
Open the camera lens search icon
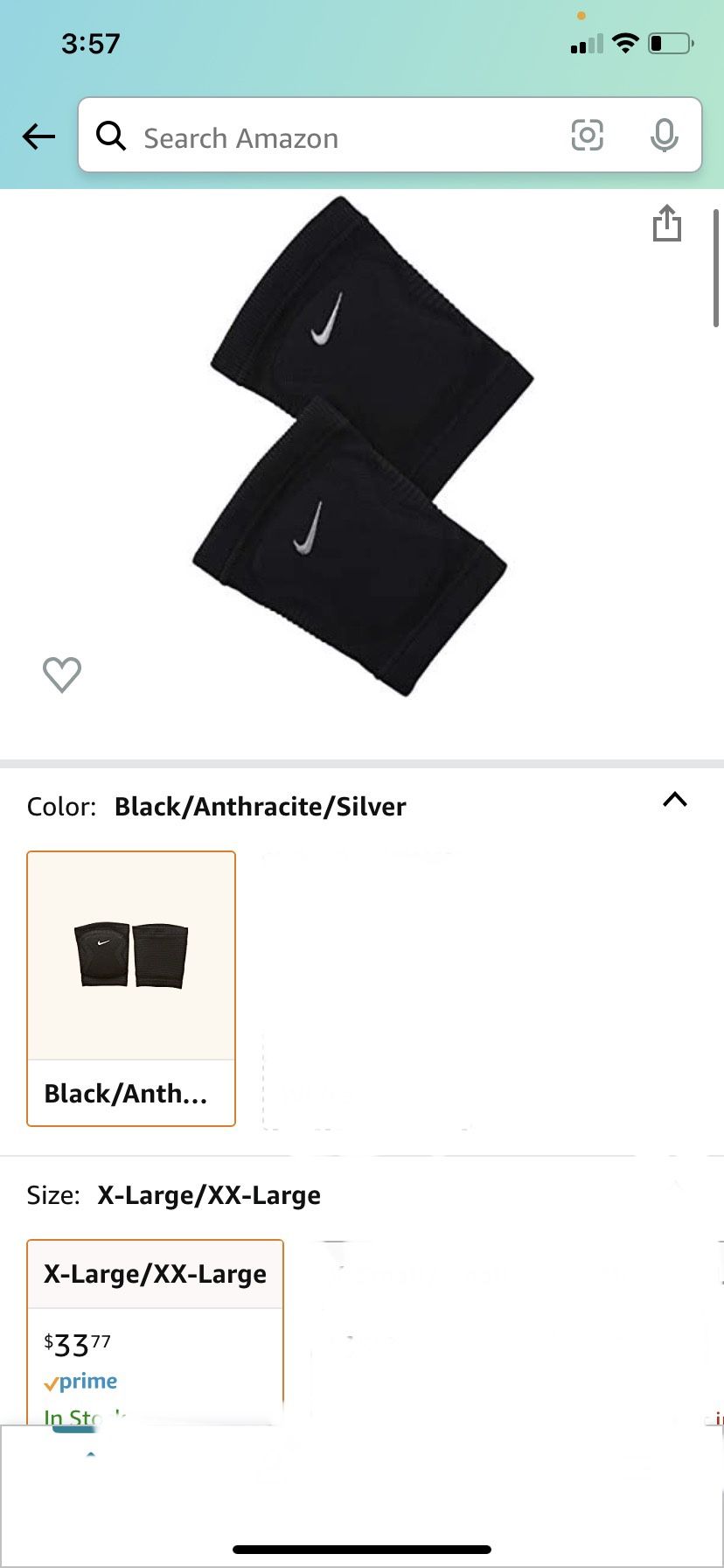coord(587,136)
